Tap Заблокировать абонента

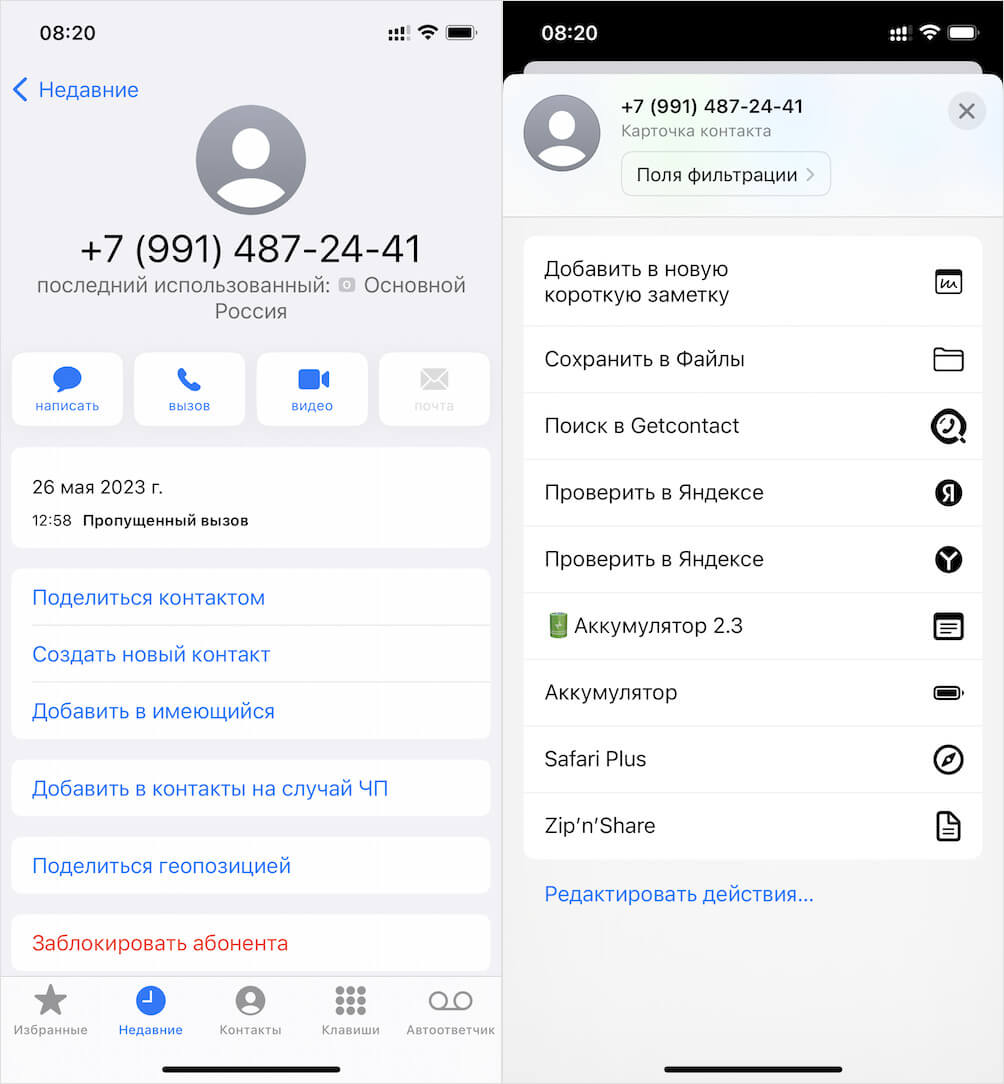[160, 943]
